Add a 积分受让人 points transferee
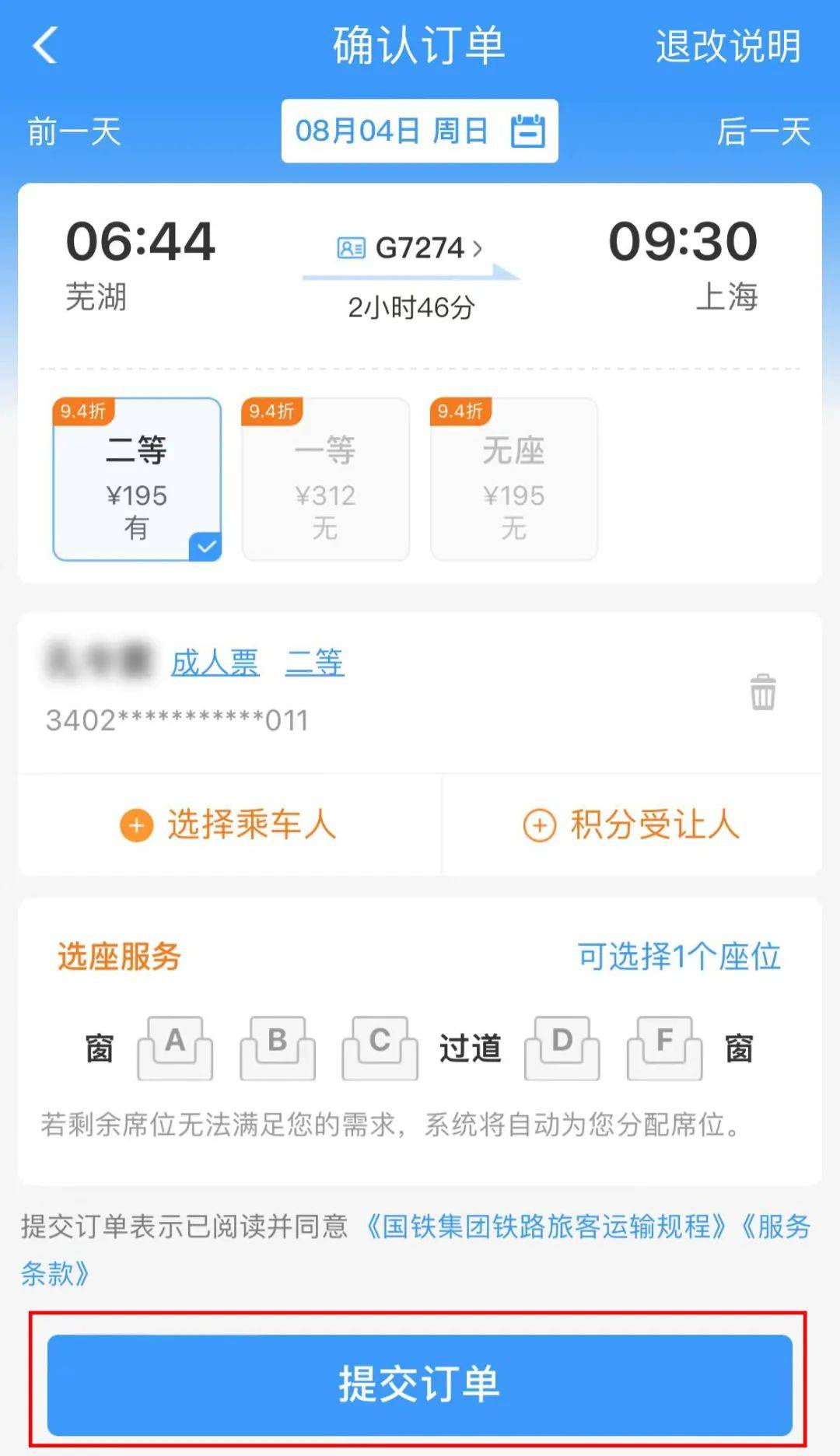This screenshot has height=1456, width=840. pyautogui.click(x=632, y=824)
